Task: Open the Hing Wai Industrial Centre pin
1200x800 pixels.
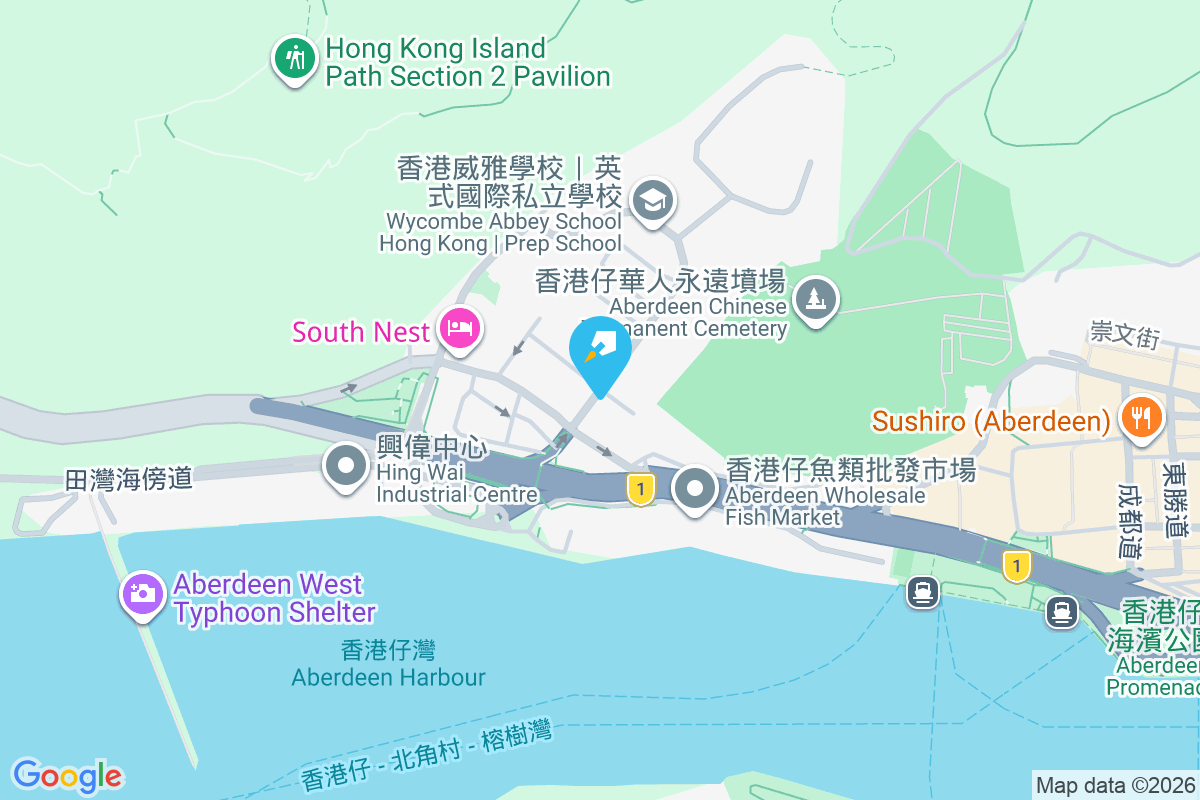Action: pos(347,466)
